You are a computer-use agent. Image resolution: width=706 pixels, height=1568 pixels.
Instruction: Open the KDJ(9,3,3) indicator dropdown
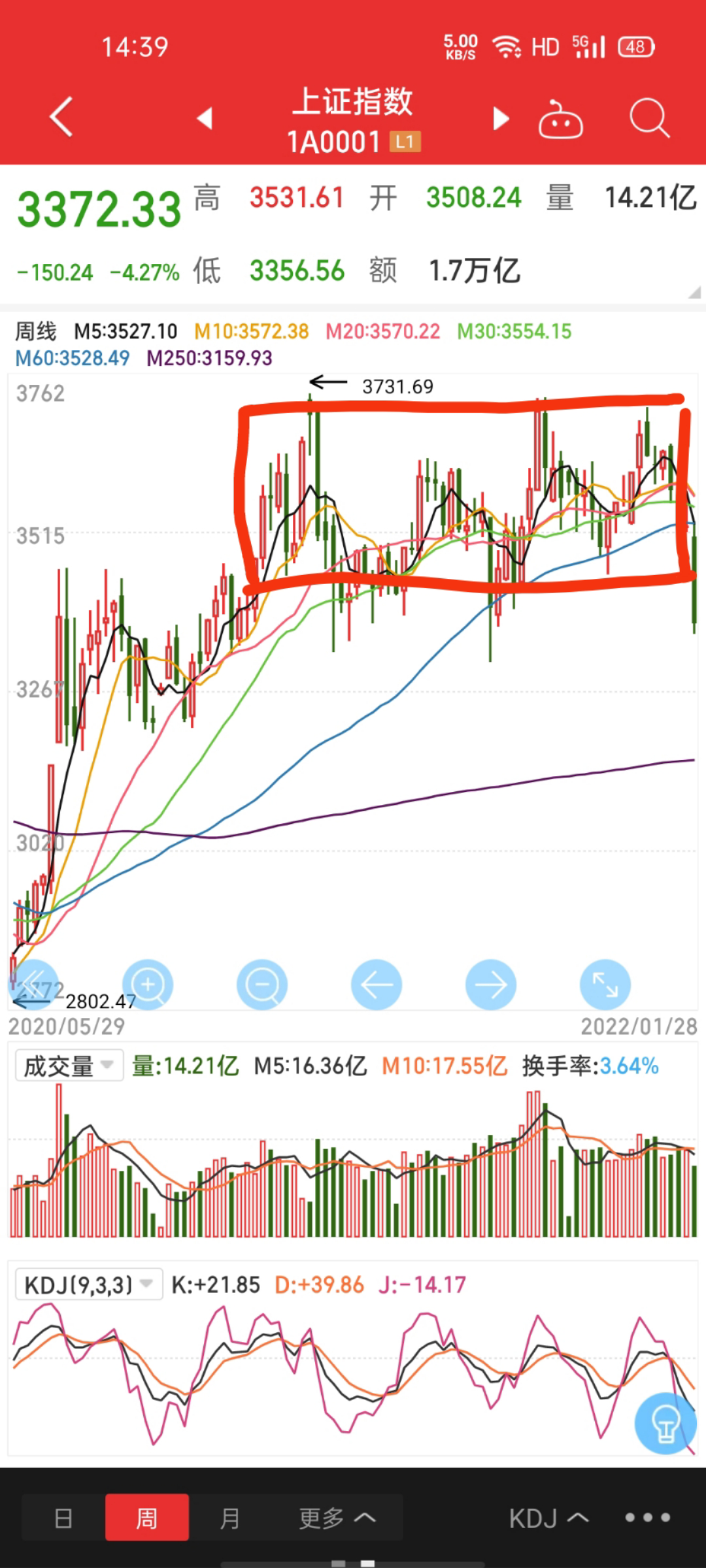pyautogui.click(x=88, y=1285)
